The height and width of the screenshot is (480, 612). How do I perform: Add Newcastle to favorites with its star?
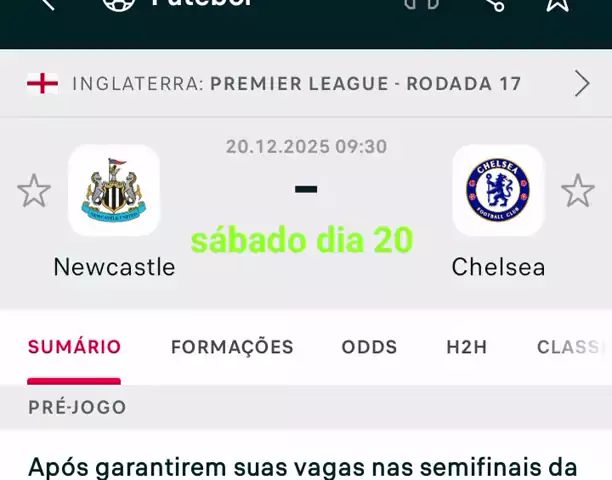pos(34,191)
